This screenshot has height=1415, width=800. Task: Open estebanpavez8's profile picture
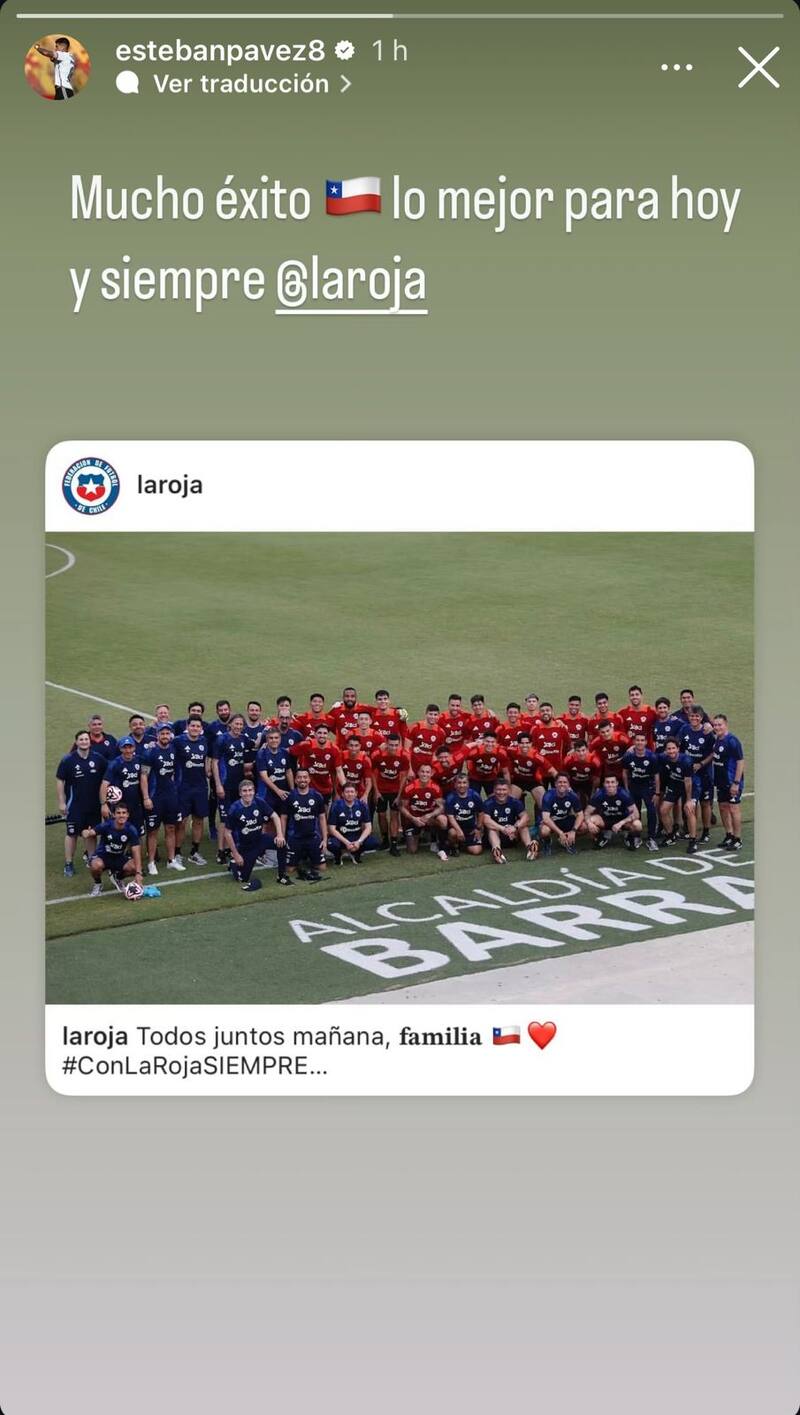(x=57, y=67)
